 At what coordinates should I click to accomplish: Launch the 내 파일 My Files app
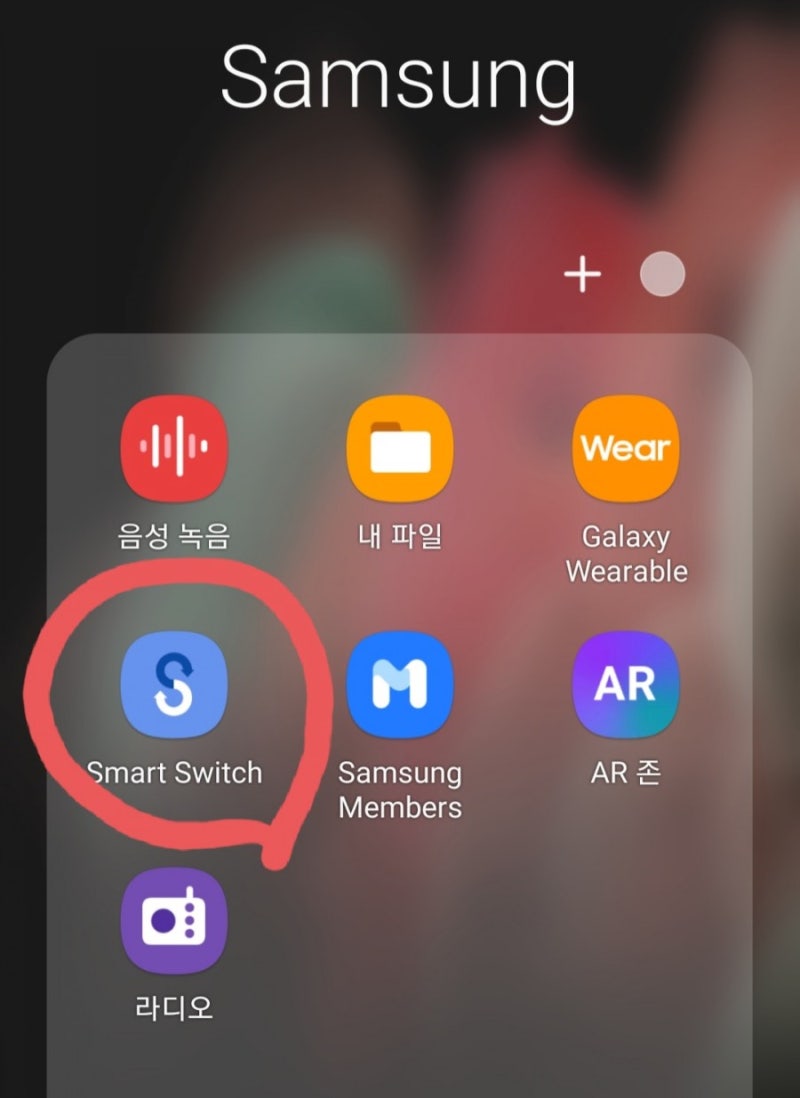point(400,448)
